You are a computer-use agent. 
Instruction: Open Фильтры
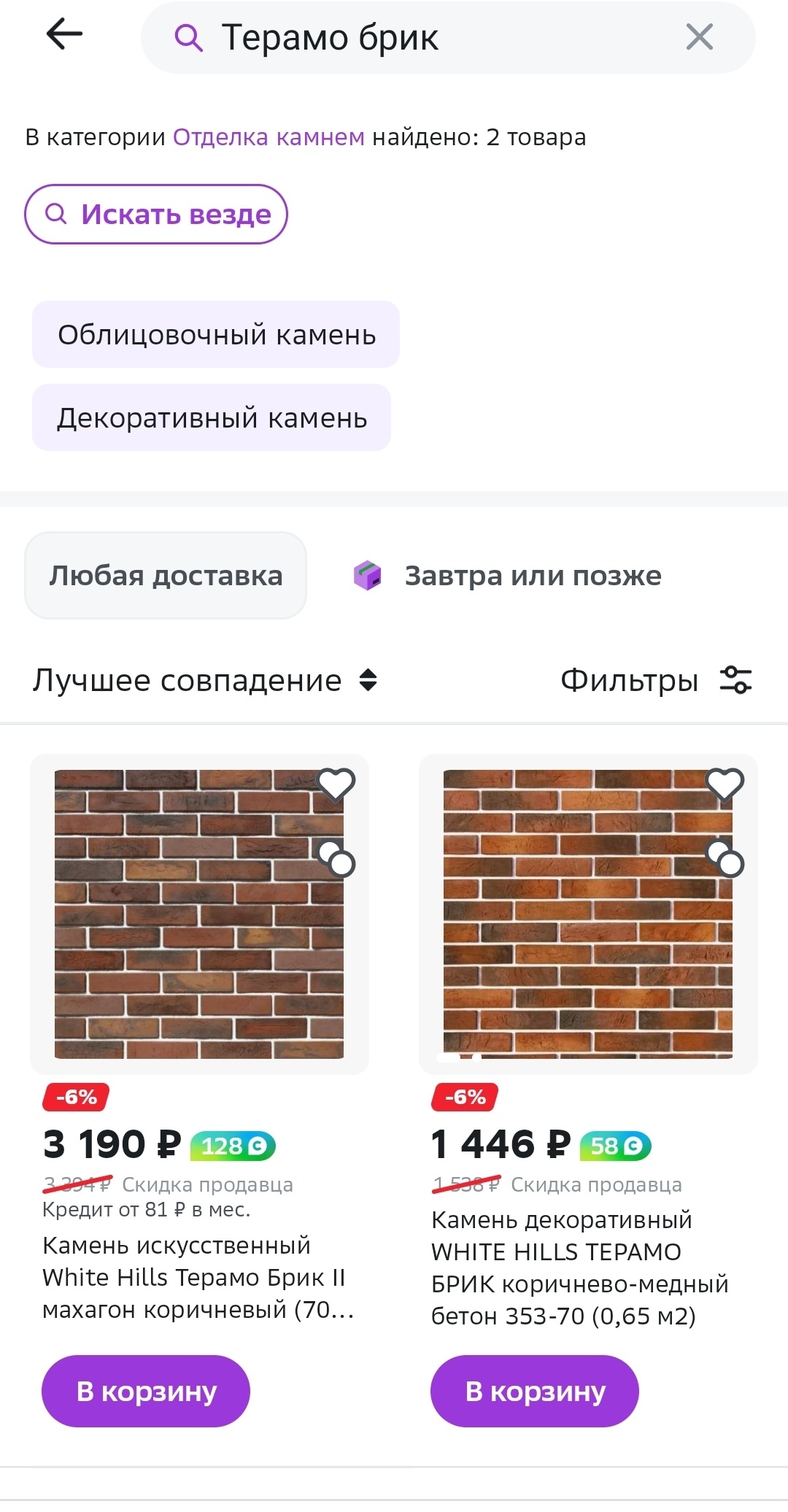(x=655, y=681)
